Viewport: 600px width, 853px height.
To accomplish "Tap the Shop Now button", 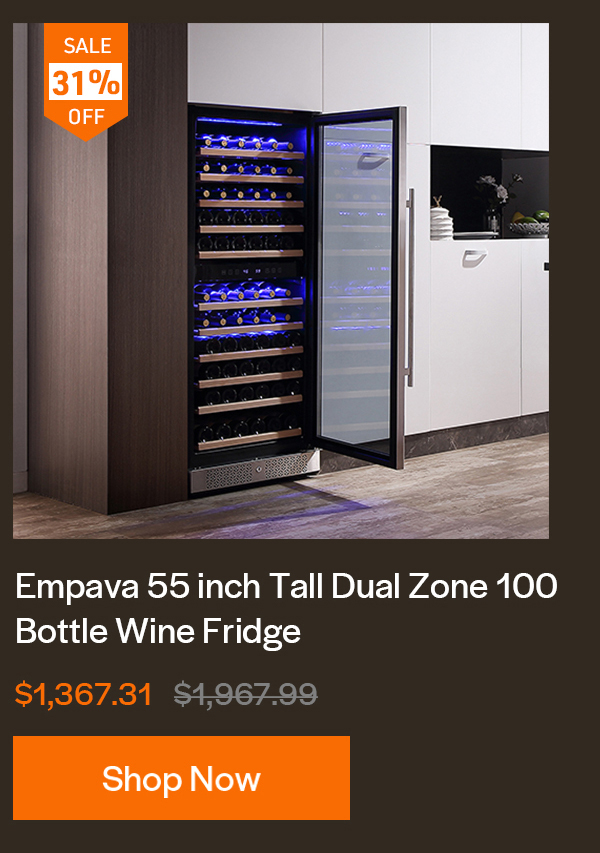I will (x=181, y=778).
